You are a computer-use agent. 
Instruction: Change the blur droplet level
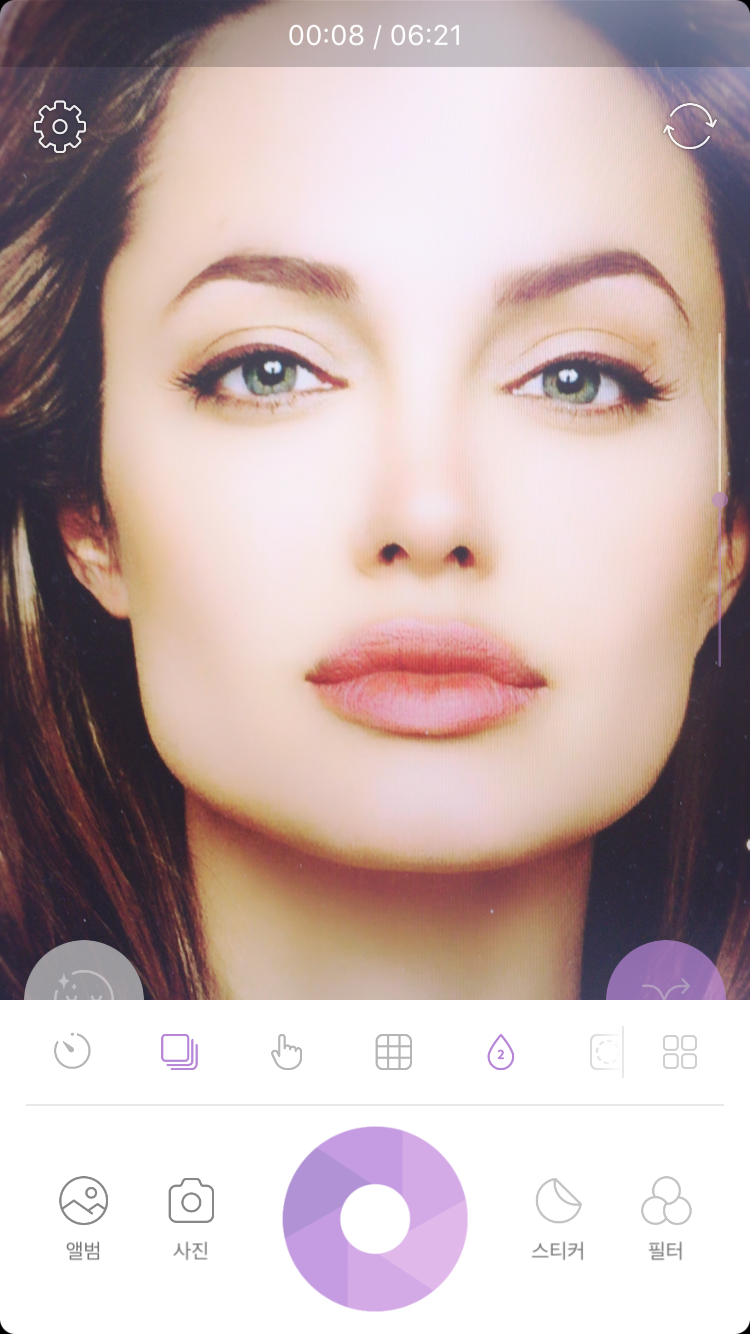point(500,1052)
